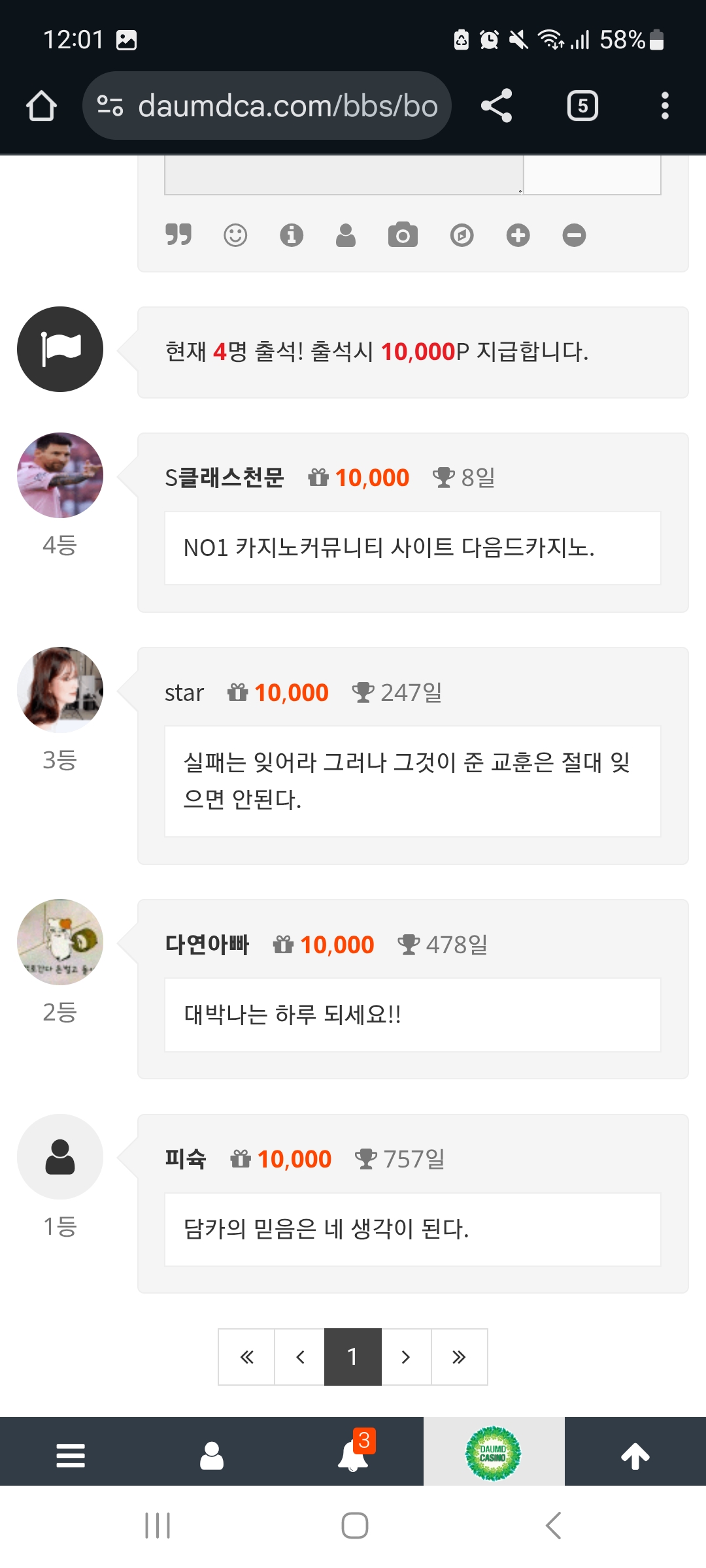Open 피슉's profile name
This screenshot has width=706, height=1568.
[185, 1159]
